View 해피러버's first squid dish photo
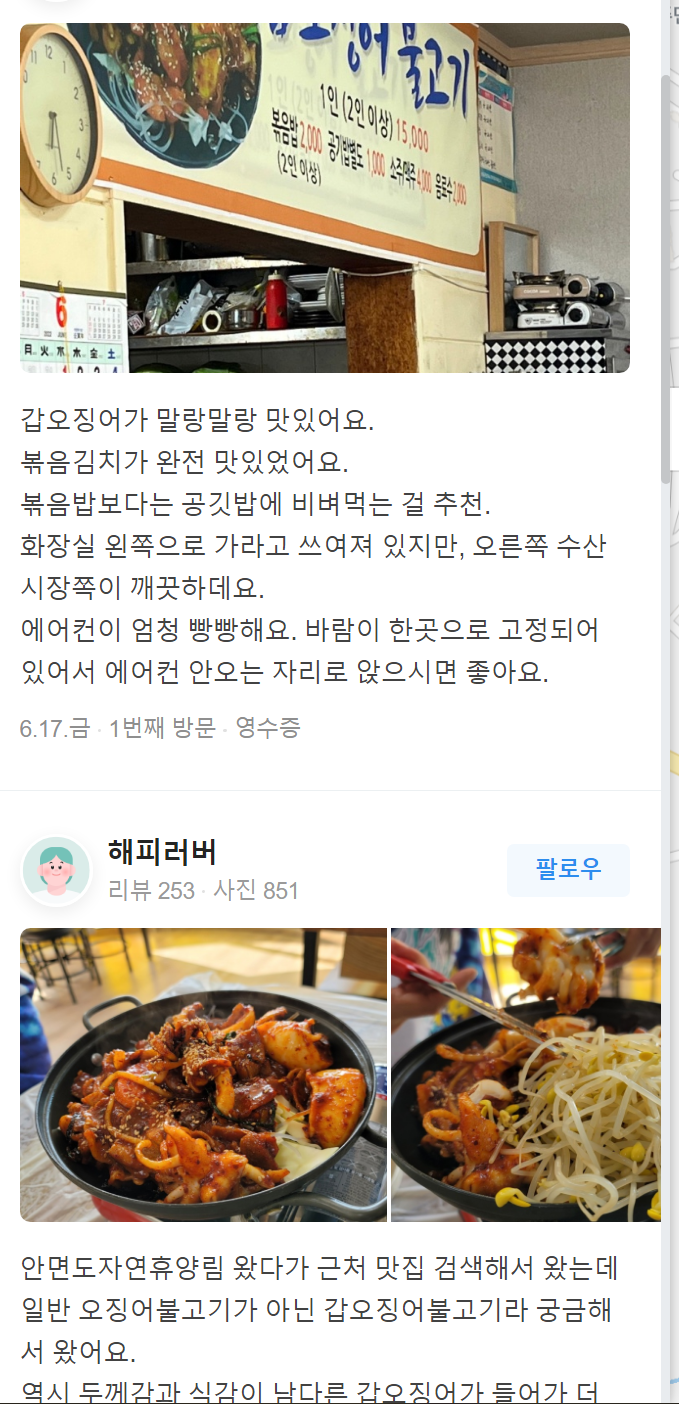 click(x=203, y=1074)
